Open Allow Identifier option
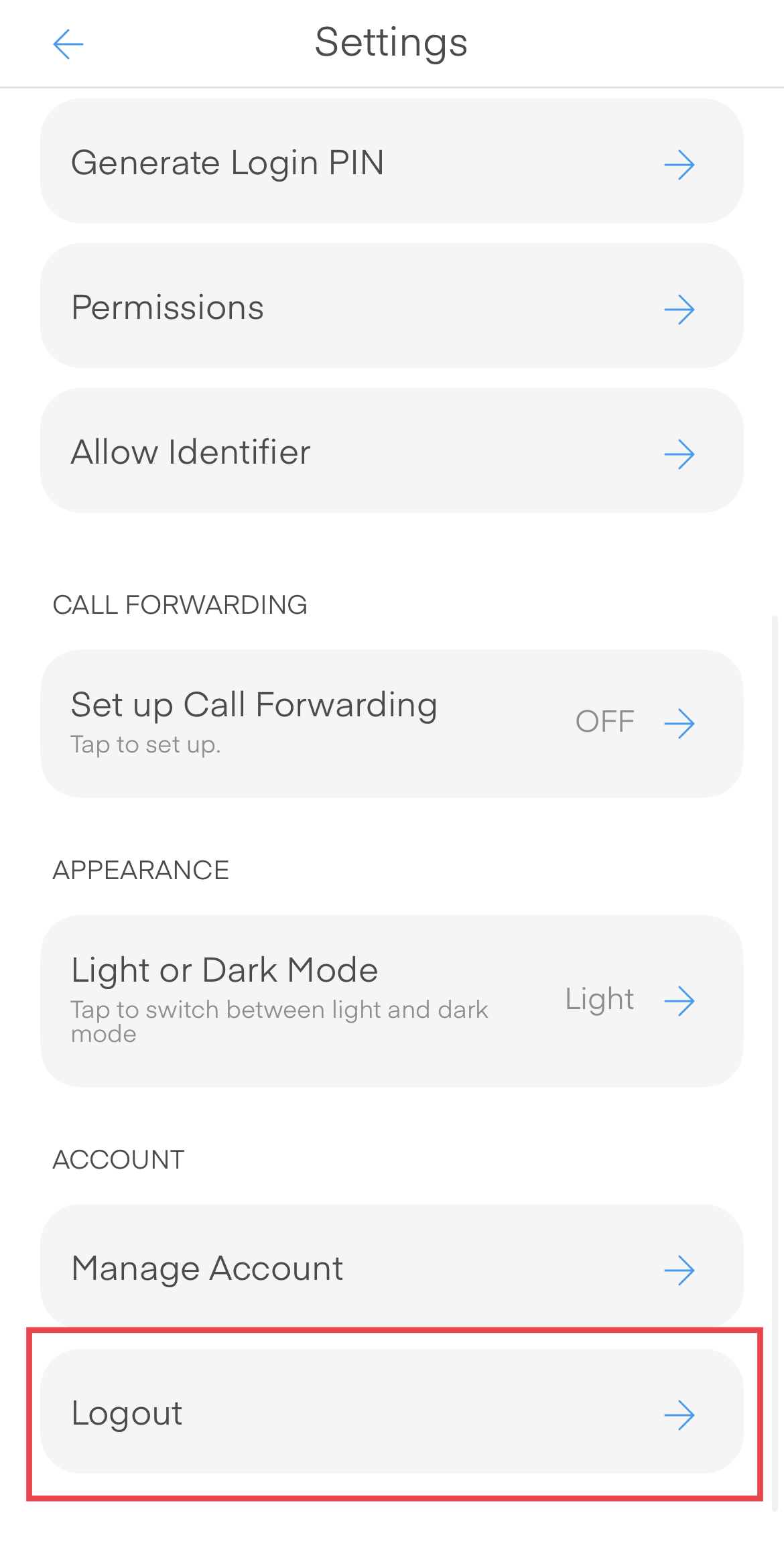Viewport: 784px width, 1568px height. click(391, 451)
